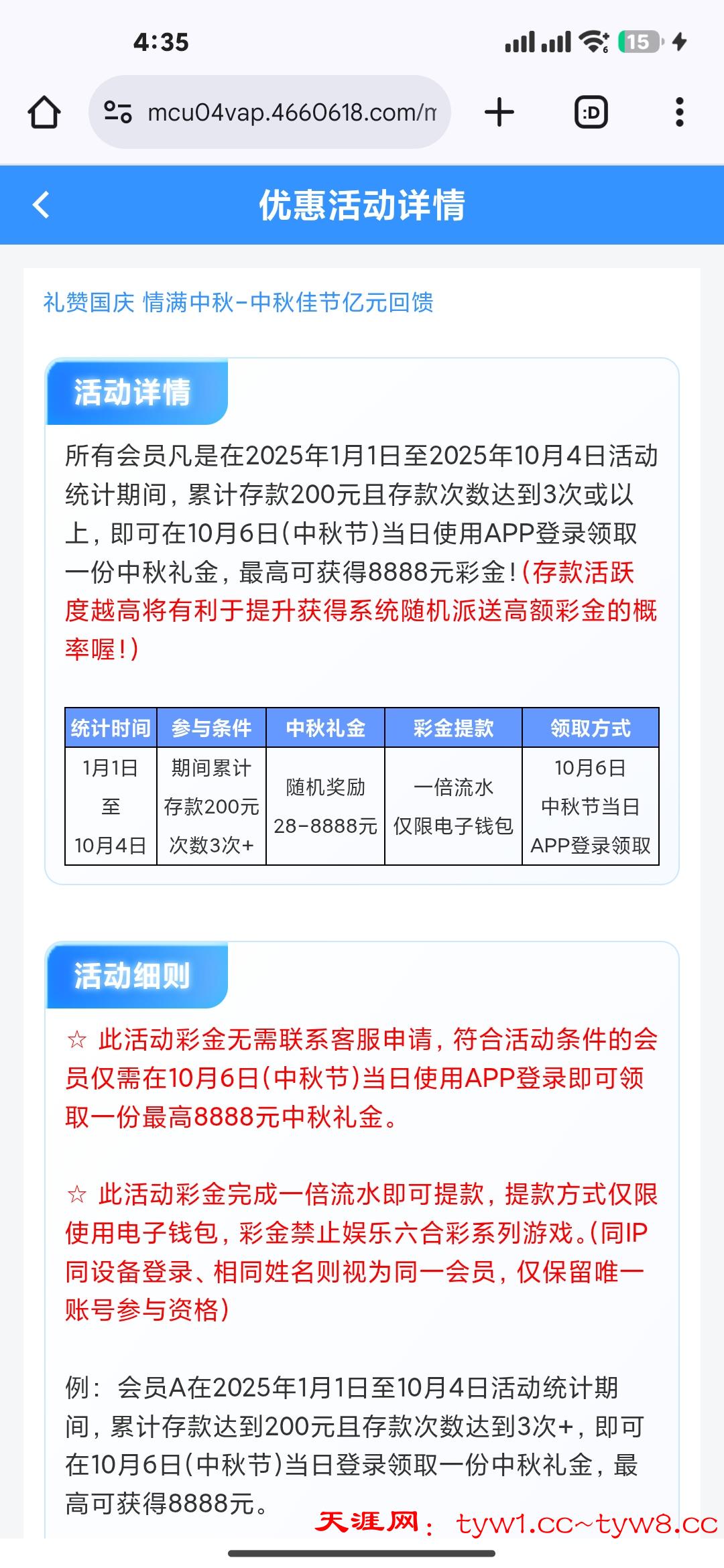Tap the browser address bar
The height and width of the screenshot is (1568, 724).
[292, 112]
